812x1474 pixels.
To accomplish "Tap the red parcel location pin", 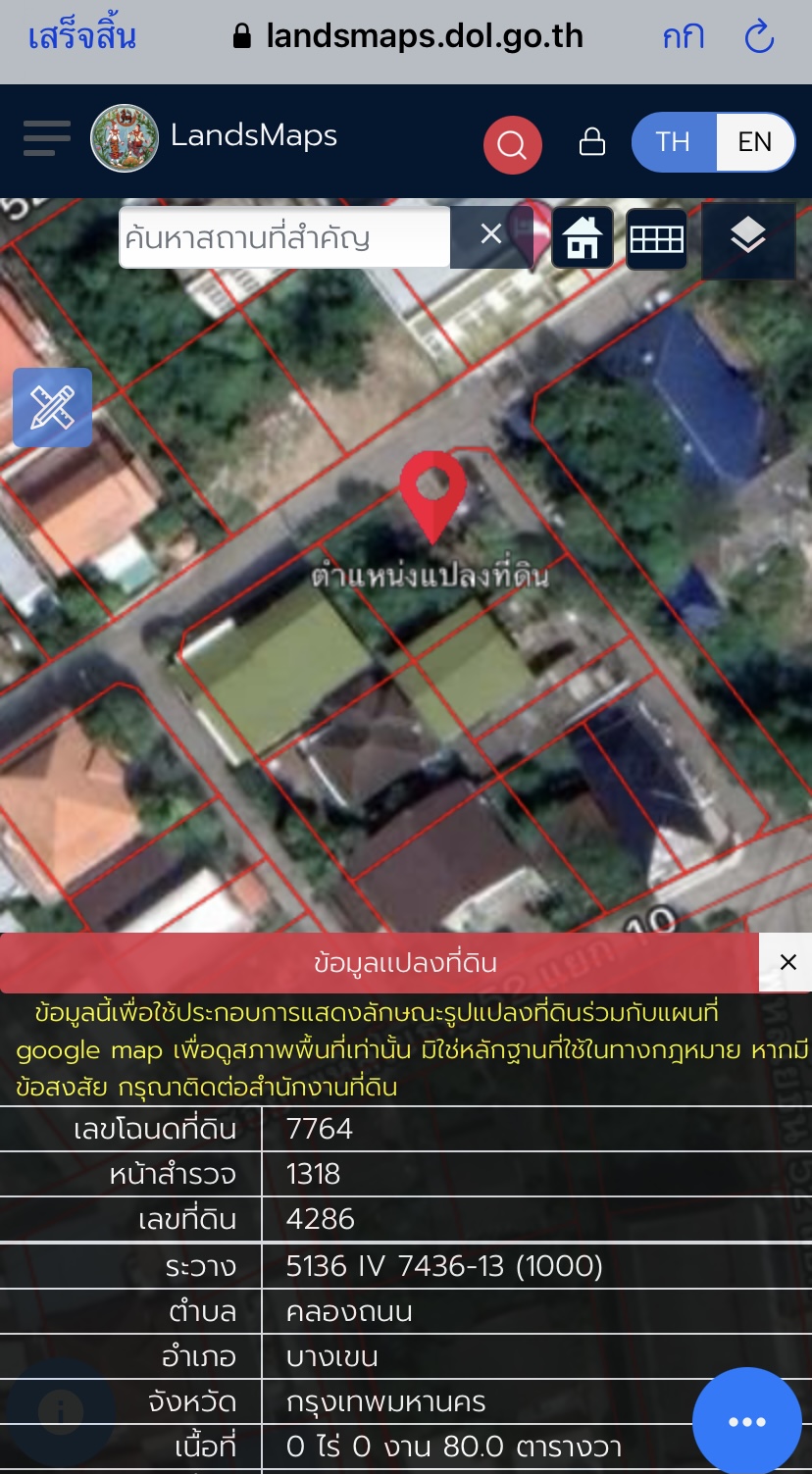I will pos(432,492).
